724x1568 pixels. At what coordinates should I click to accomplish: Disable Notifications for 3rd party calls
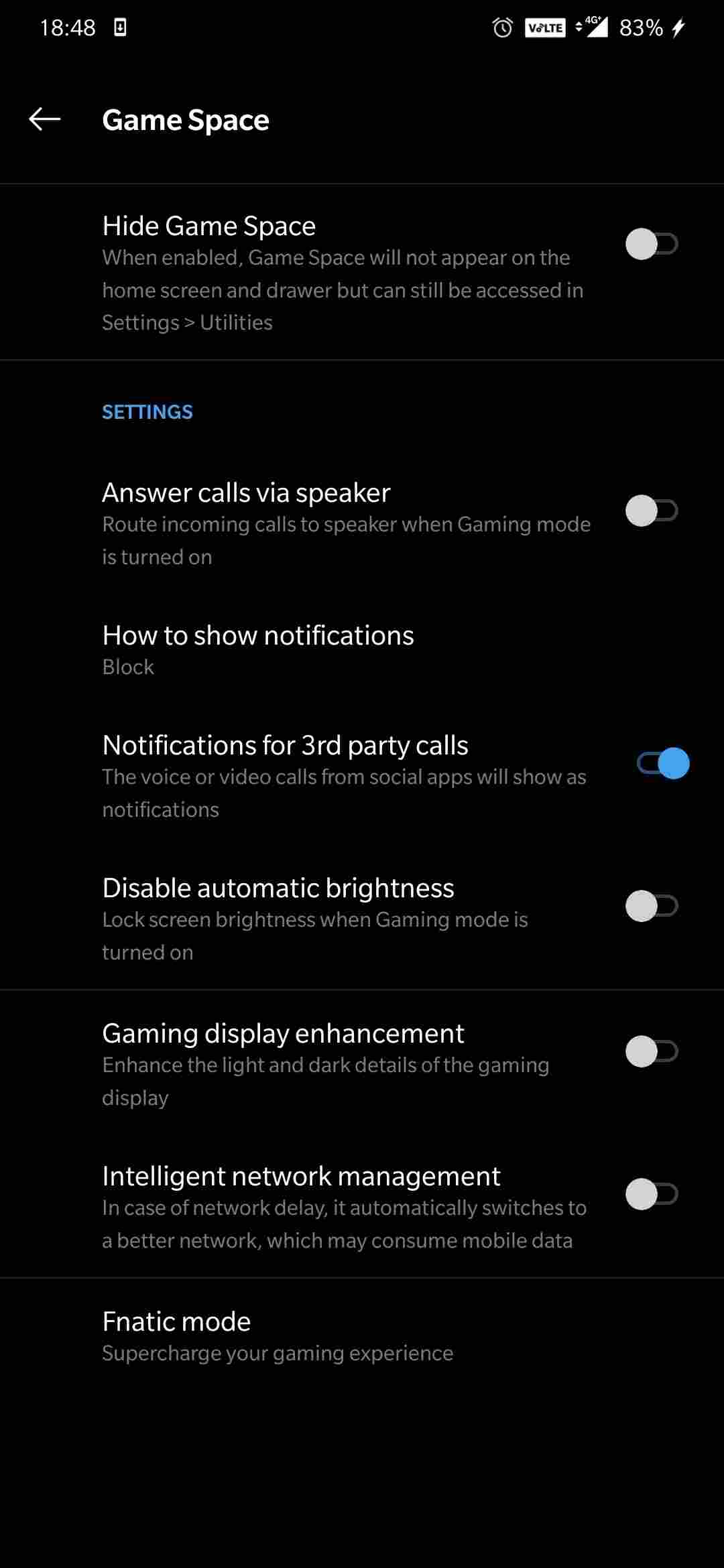pos(663,763)
